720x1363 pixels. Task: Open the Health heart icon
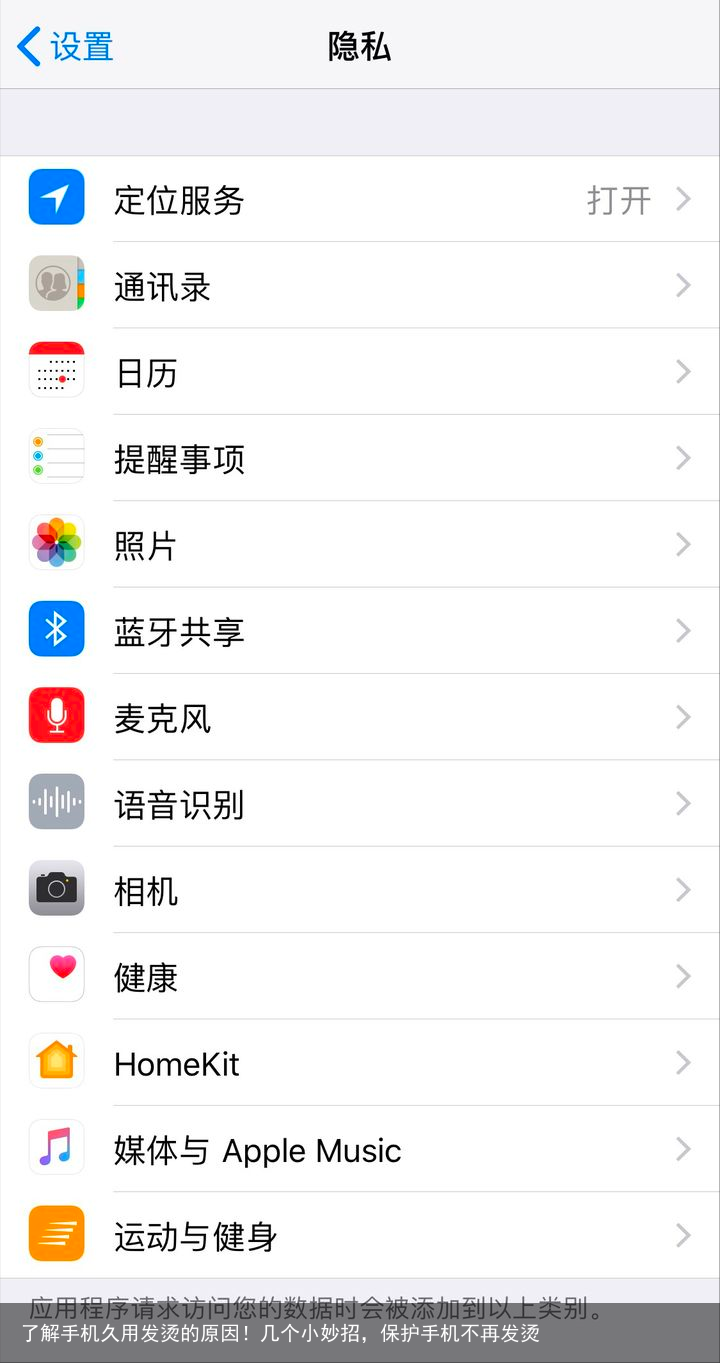click(56, 975)
